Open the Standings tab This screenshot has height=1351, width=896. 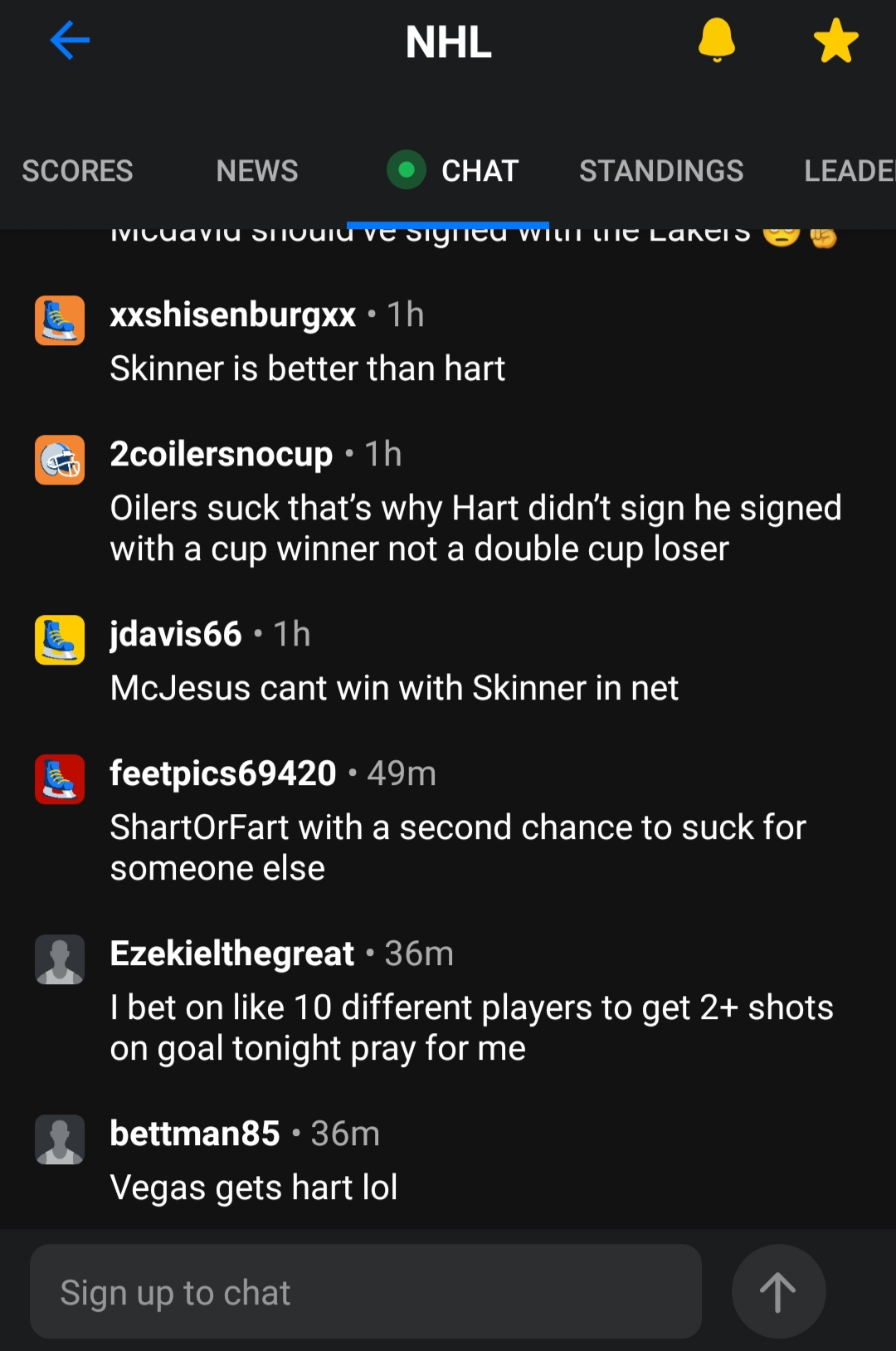(661, 171)
